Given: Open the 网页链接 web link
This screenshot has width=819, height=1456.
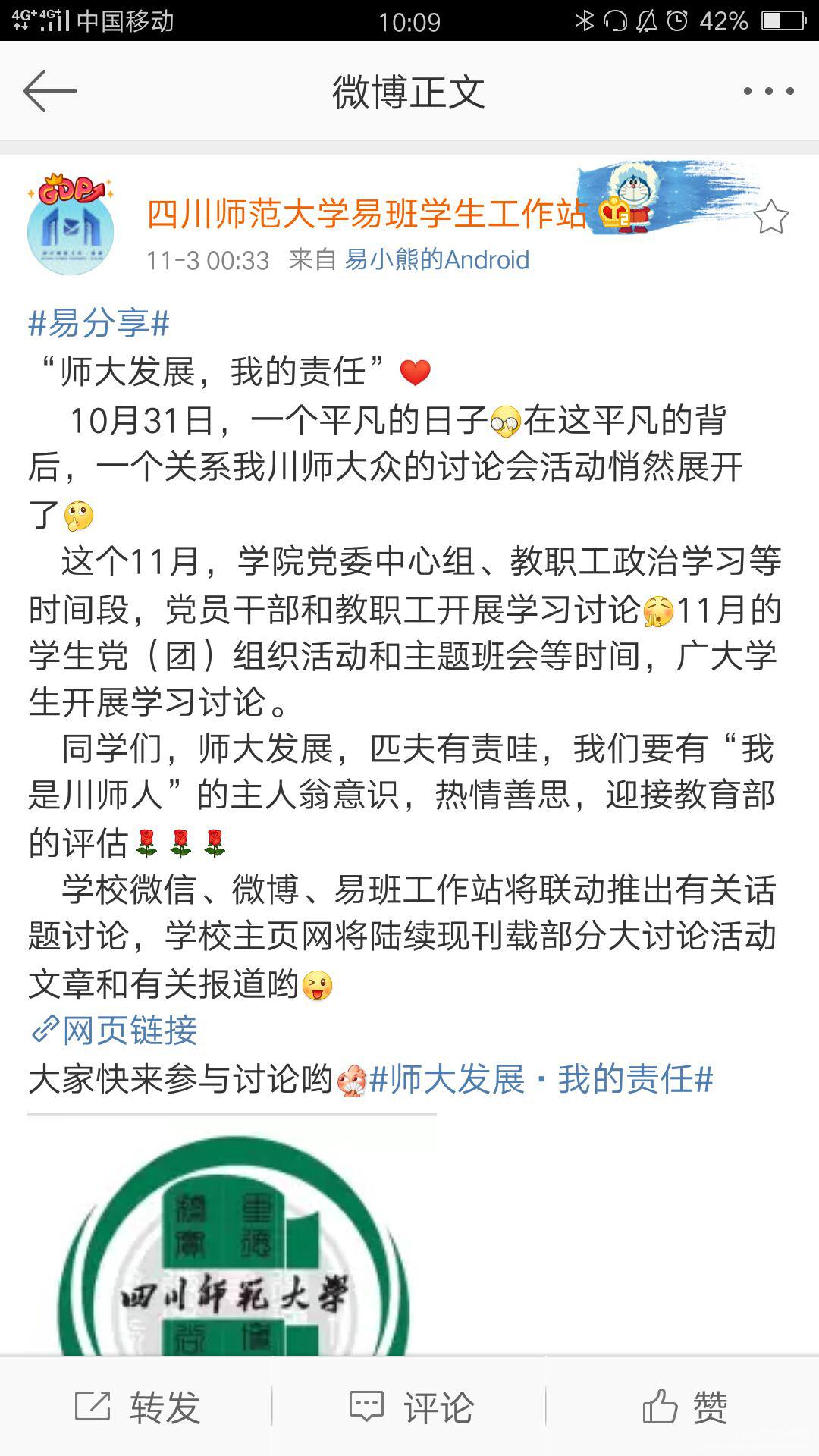Looking at the screenshot, I should tap(115, 1031).
